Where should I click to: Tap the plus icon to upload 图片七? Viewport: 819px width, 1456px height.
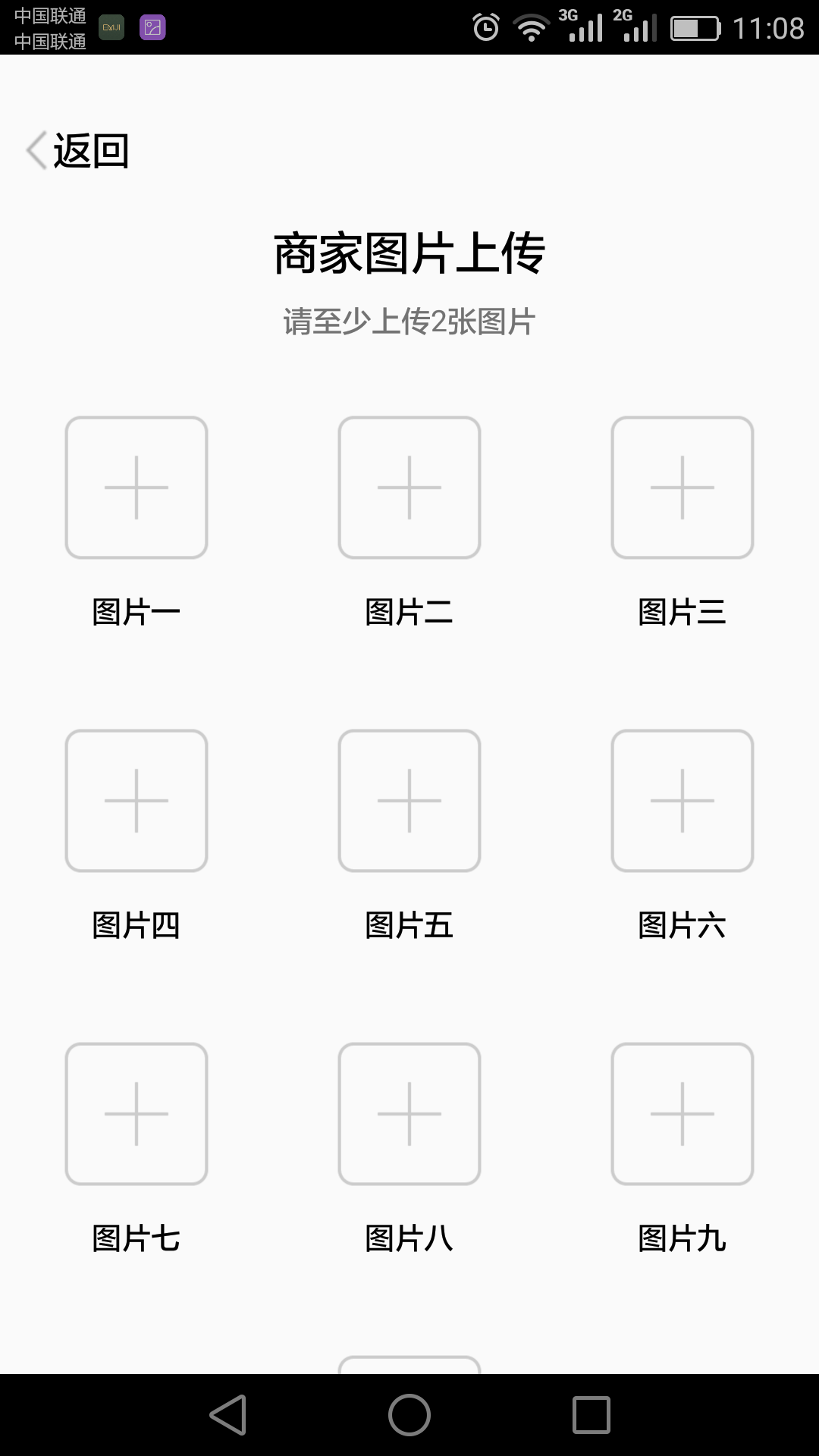136,1113
